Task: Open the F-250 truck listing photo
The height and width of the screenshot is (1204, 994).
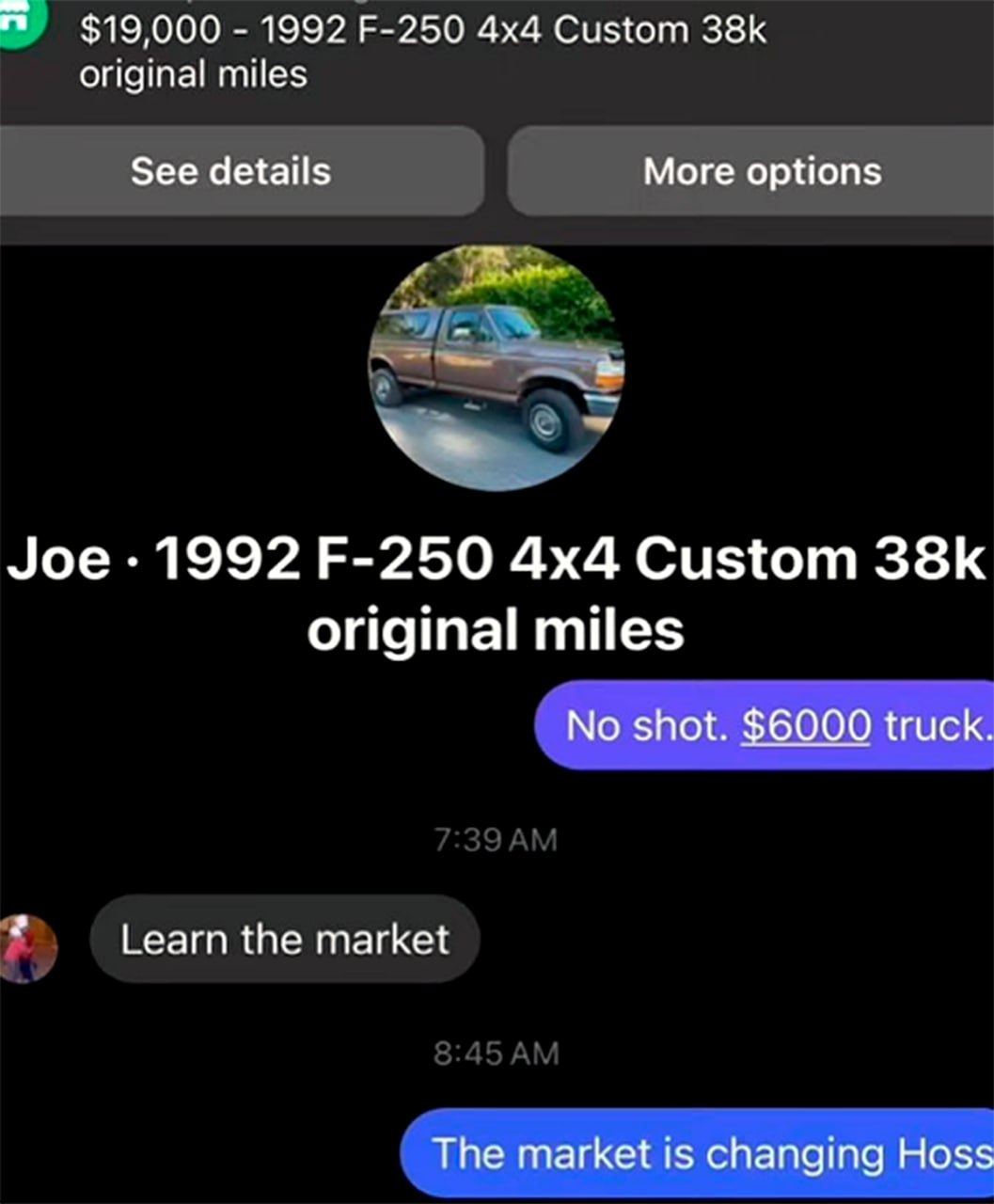Action: point(496,368)
